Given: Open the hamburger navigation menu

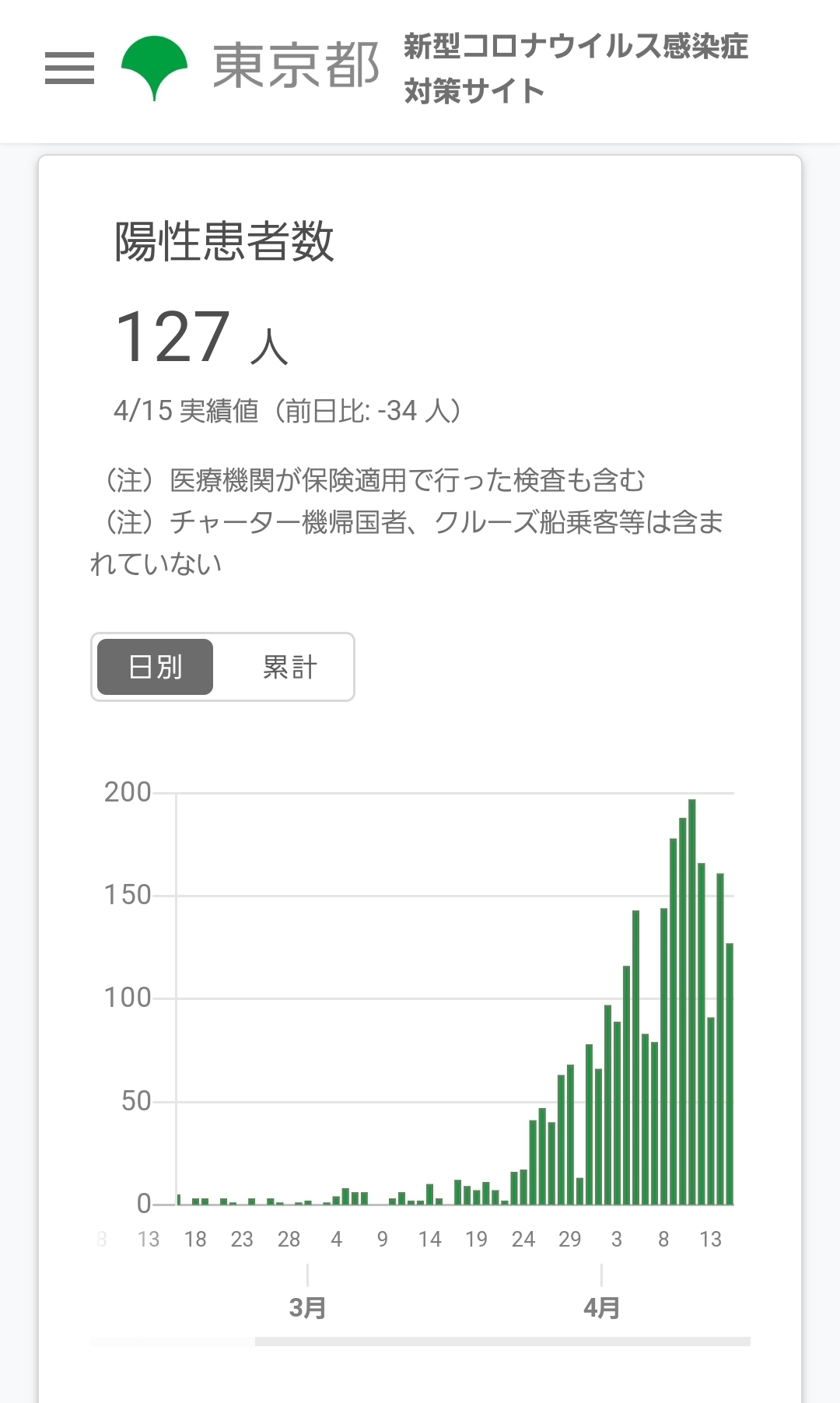Looking at the screenshot, I should (69, 68).
